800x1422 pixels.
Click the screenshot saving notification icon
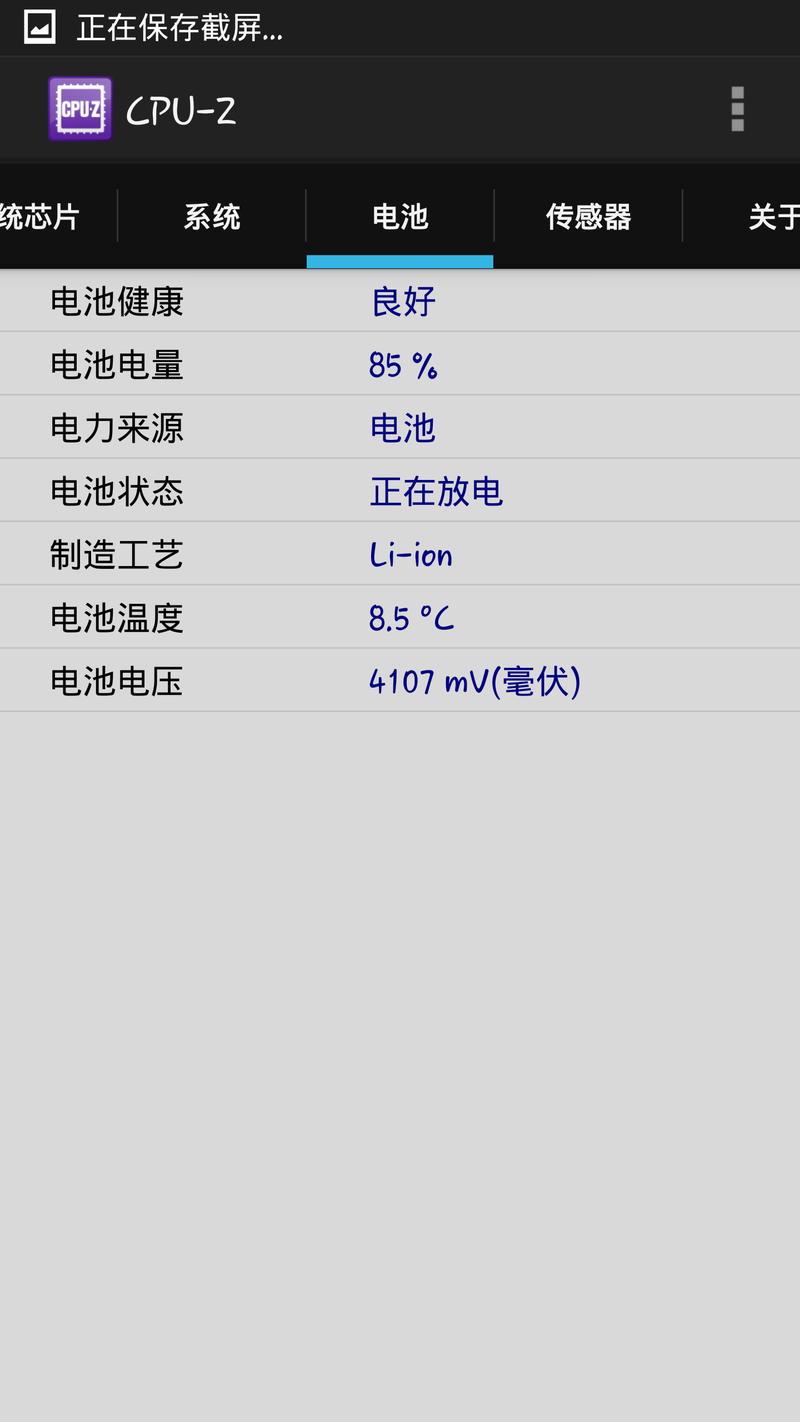point(39,27)
